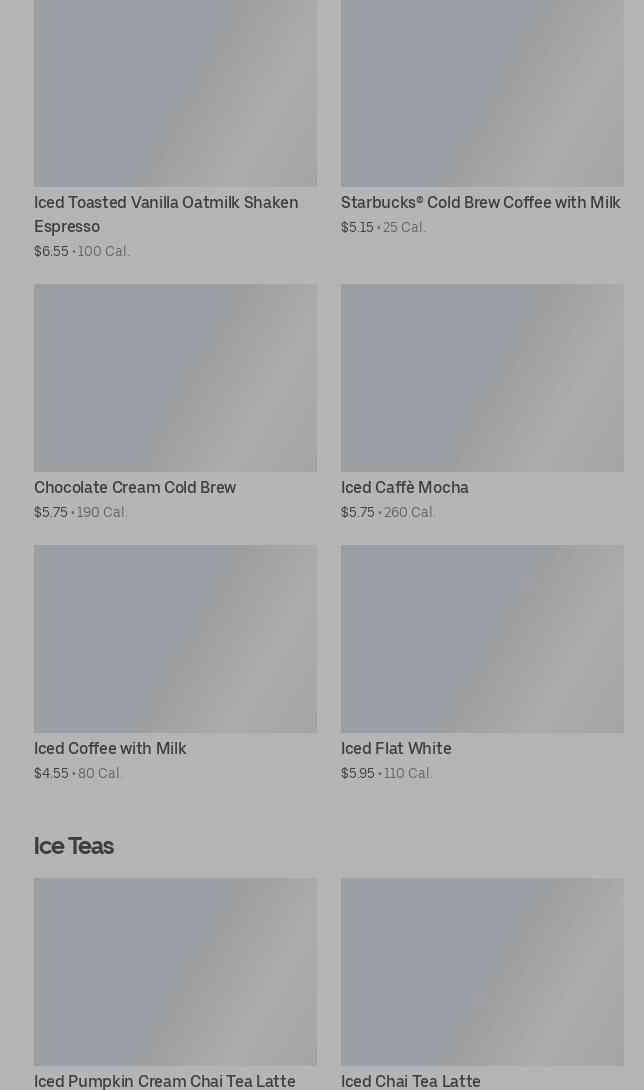Tap the Iced Flat White item

click(x=482, y=639)
